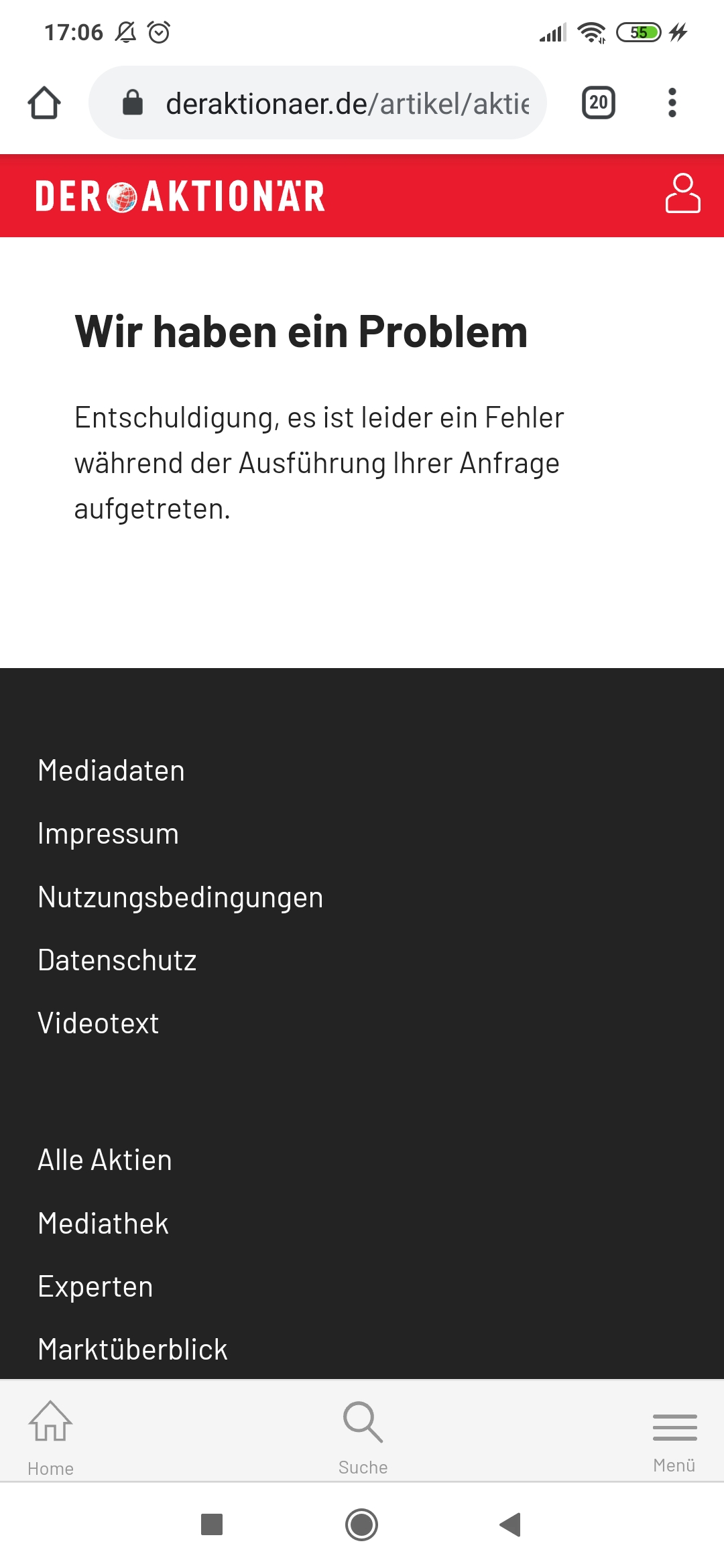724x1568 pixels.
Task: Open Marktüberblick link
Action: [x=133, y=1350]
